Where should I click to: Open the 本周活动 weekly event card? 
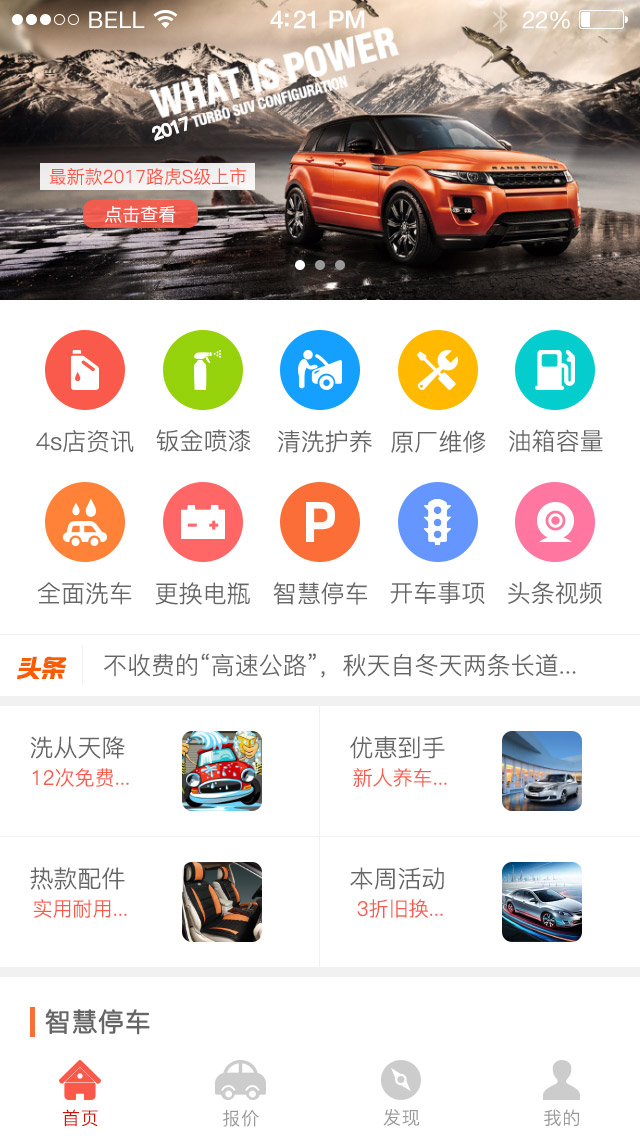click(x=480, y=902)
